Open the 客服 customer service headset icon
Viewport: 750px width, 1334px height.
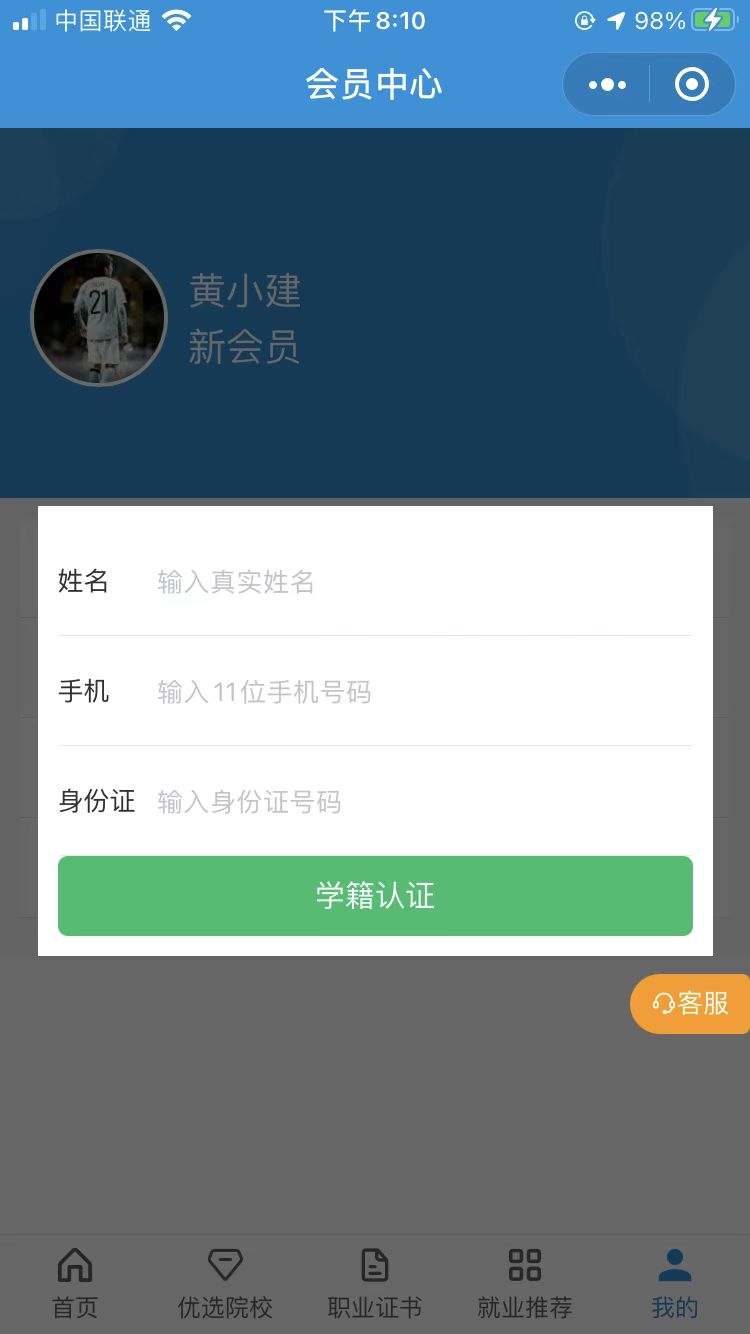(x=663, y=1003)
